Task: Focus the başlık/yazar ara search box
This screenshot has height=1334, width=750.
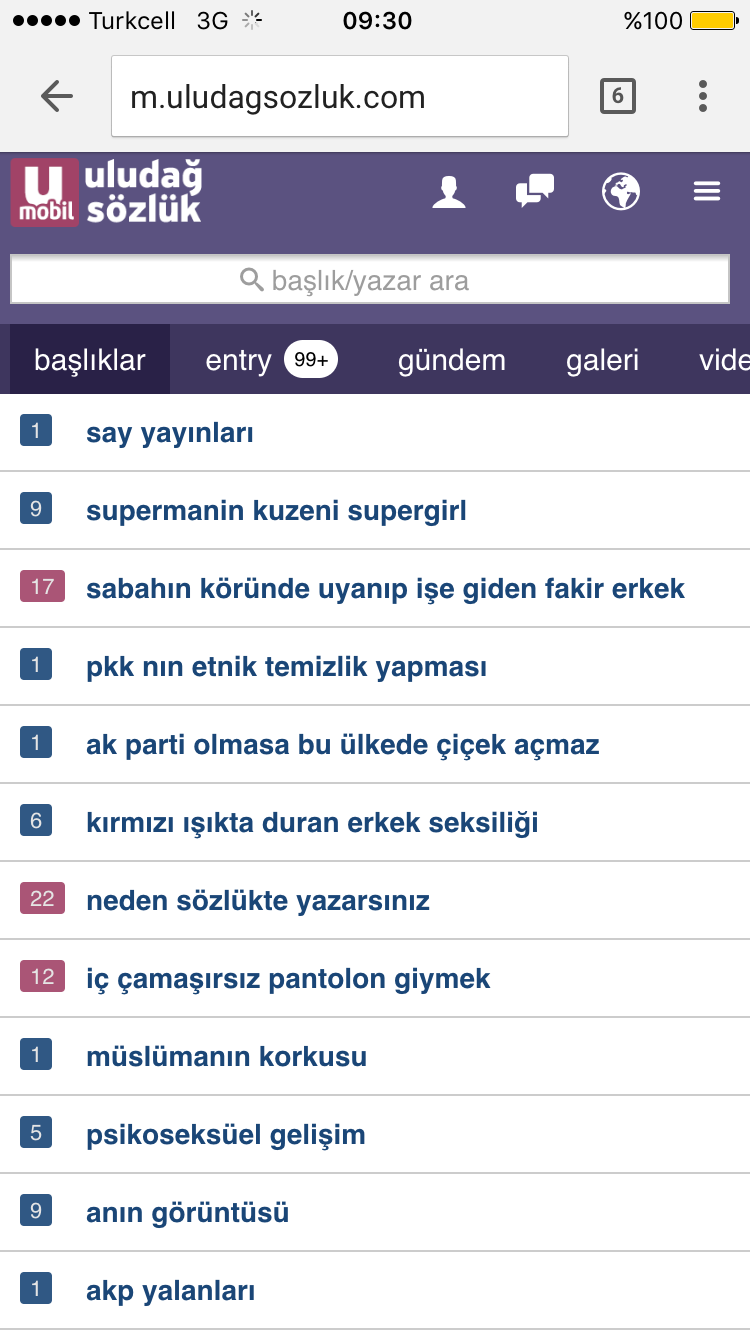Action: pos(370,280)
